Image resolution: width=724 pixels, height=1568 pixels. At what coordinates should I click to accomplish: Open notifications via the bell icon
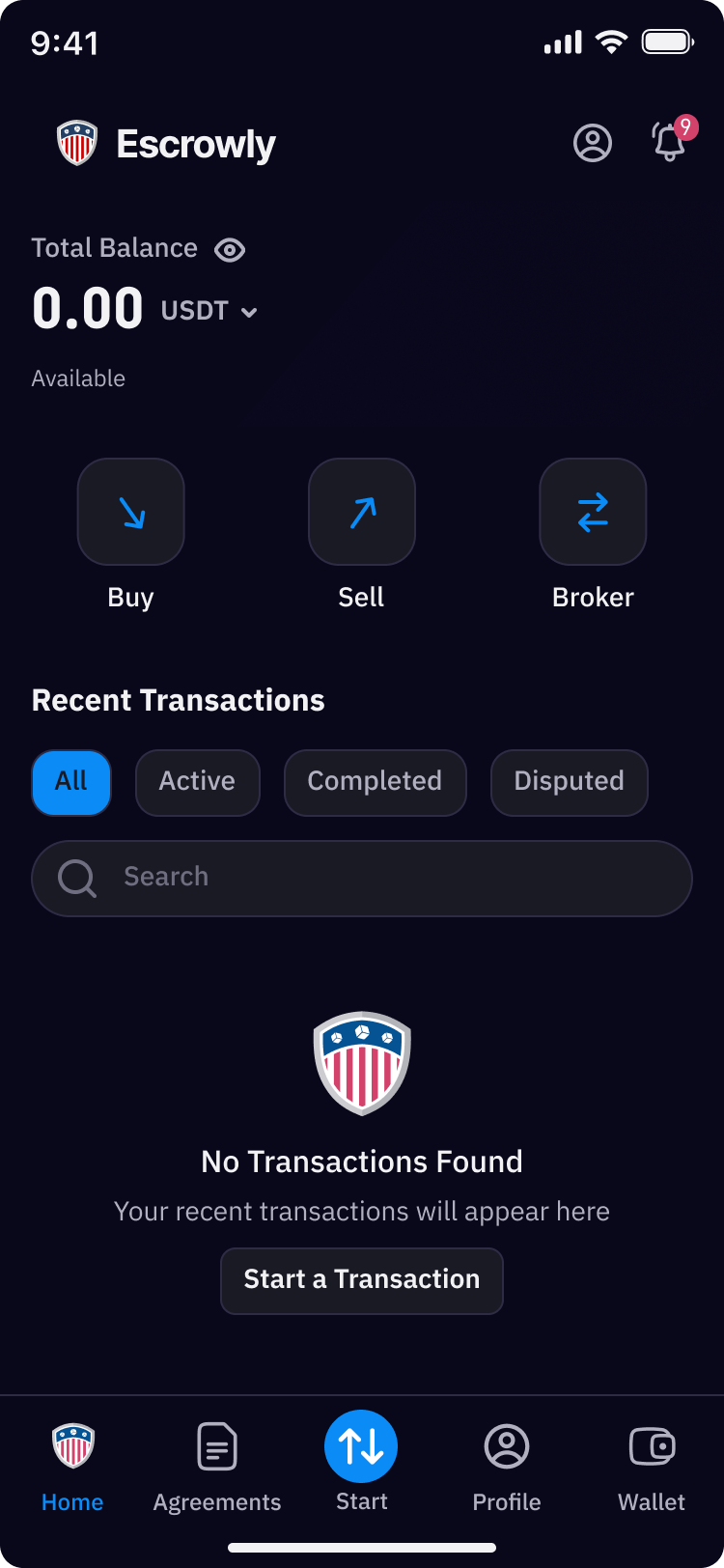(668, 145)
